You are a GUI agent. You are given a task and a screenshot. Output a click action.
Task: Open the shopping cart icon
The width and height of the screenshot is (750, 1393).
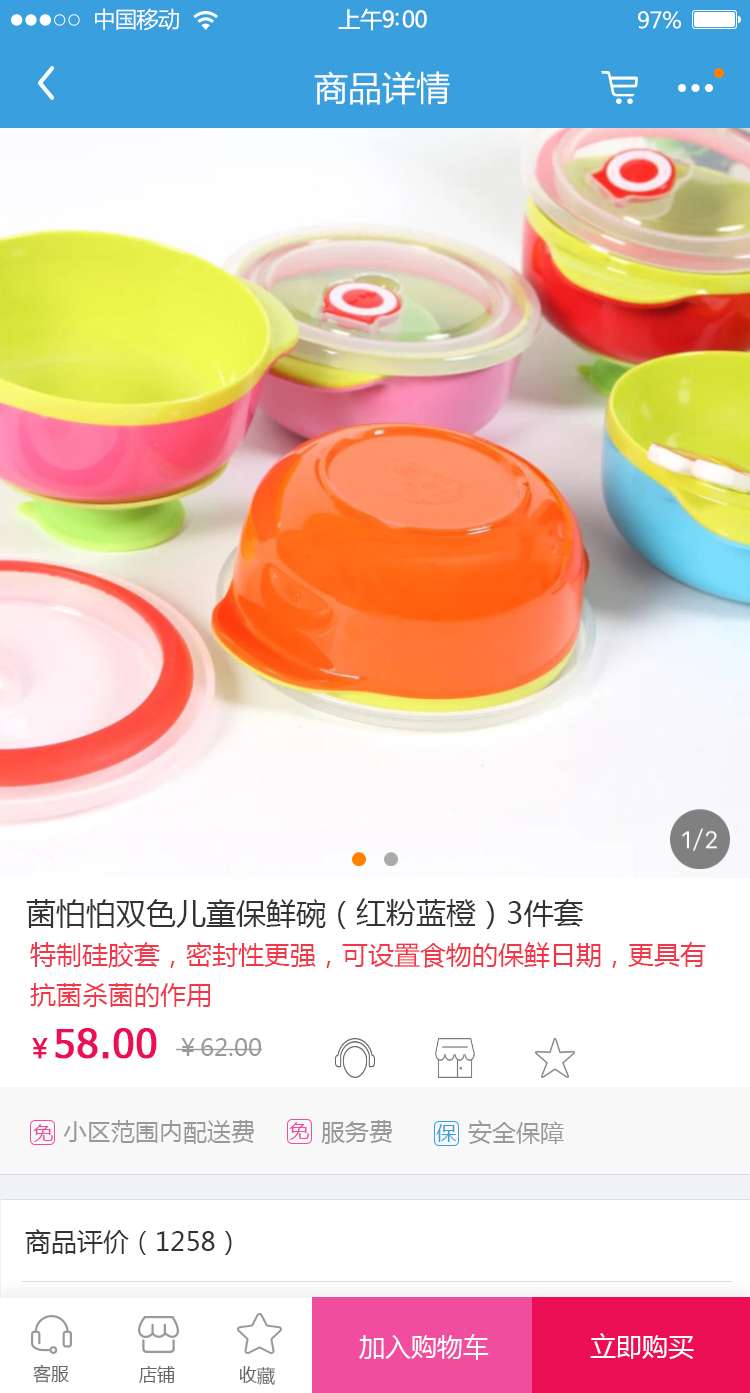pos(620,88)
